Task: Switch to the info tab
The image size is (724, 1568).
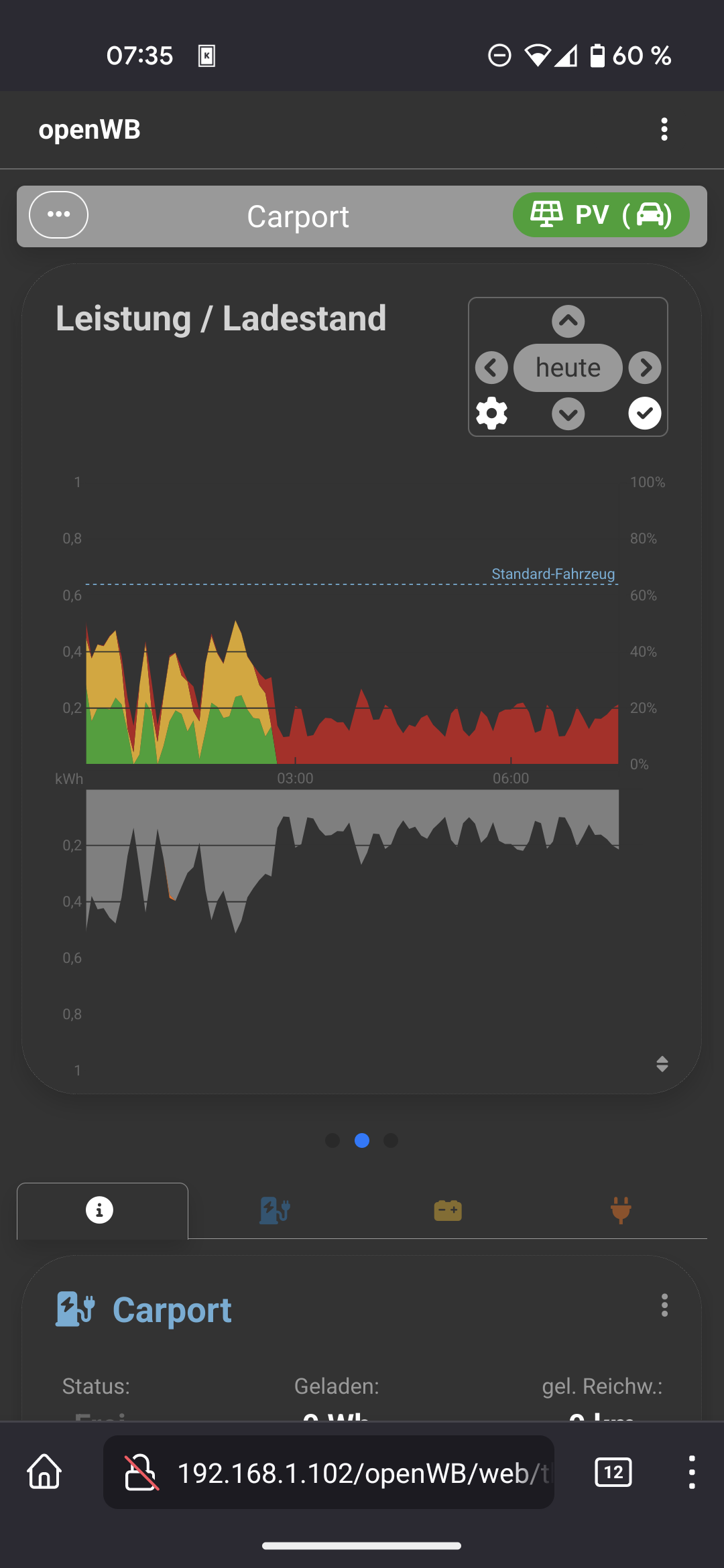Action: coord(100,1210)
